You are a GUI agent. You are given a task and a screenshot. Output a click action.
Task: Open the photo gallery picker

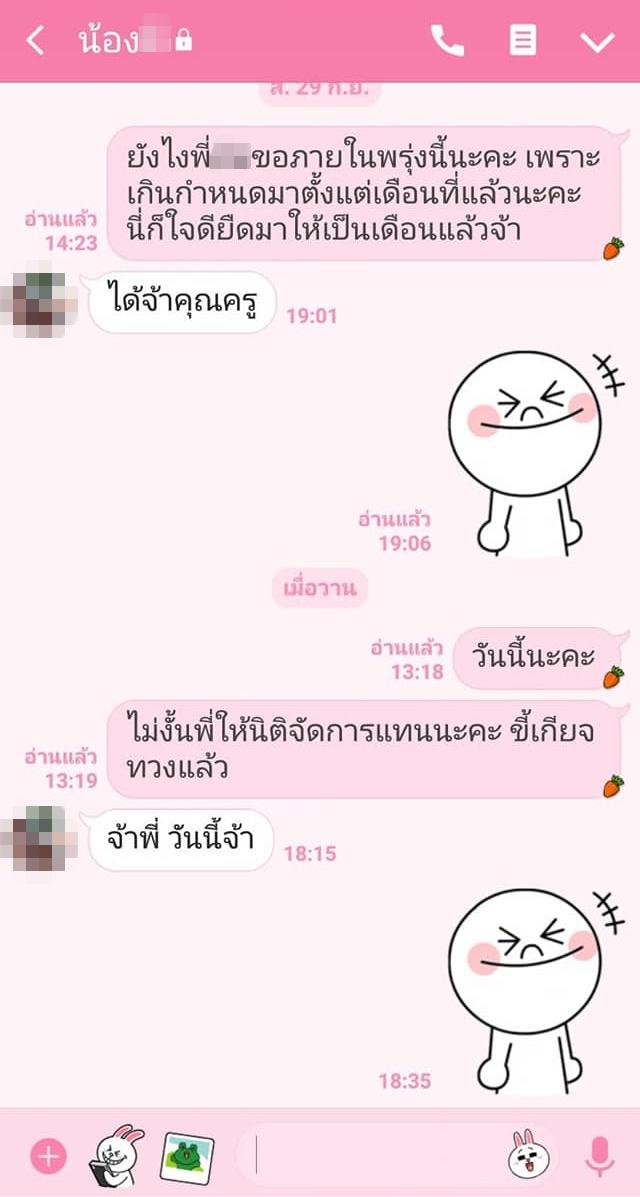[188, 1156]
